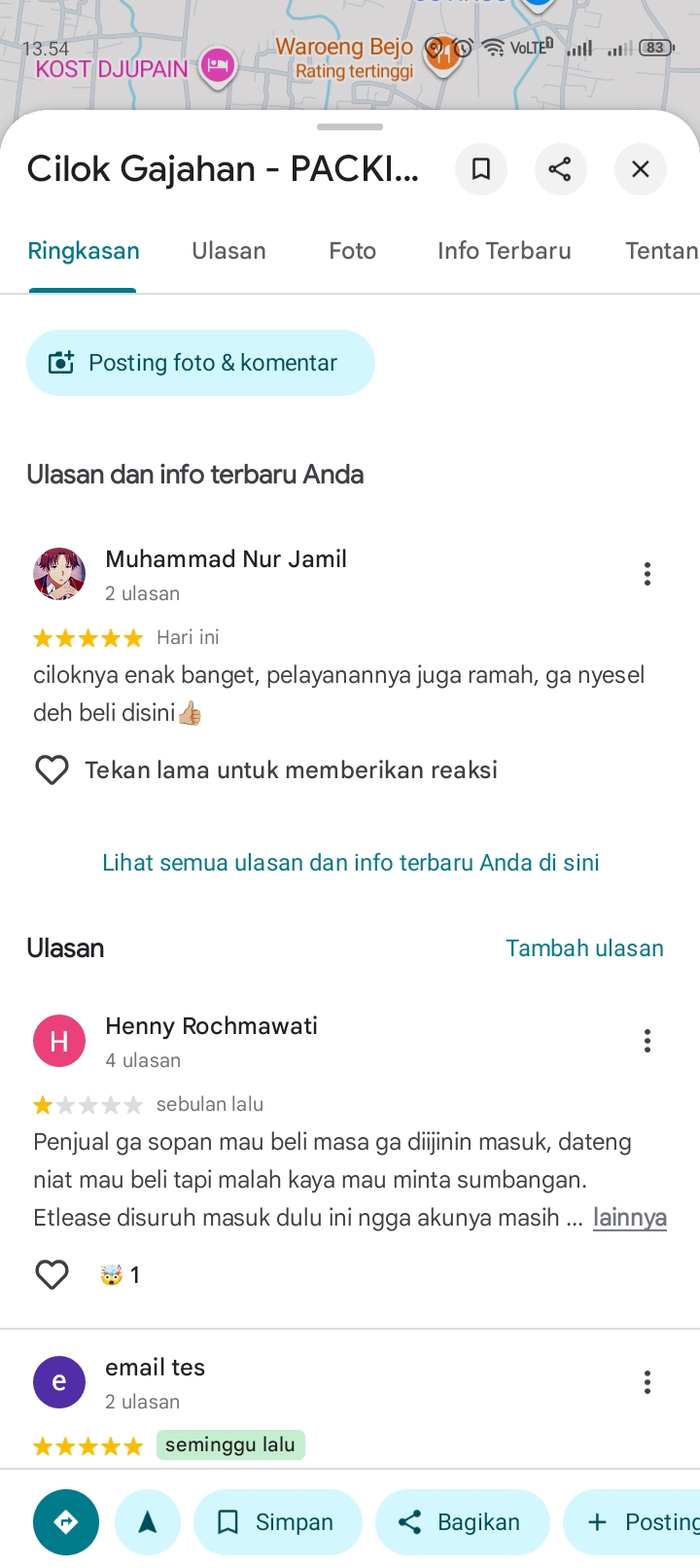Switch to the Ulasan tab

click(x=228, y=251)
